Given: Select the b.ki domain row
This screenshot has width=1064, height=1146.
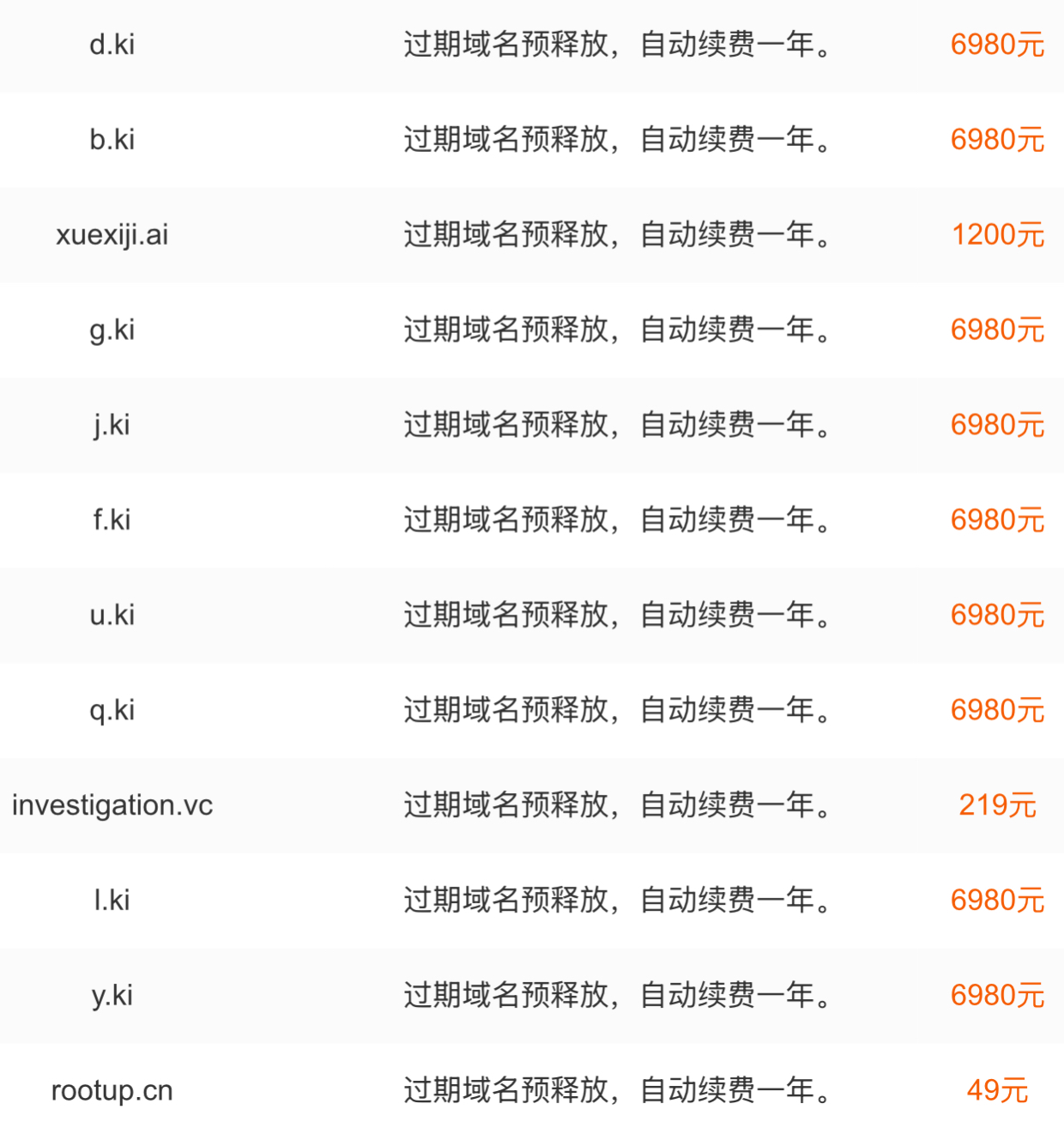Looking at the screenshot, I should 112,140.
